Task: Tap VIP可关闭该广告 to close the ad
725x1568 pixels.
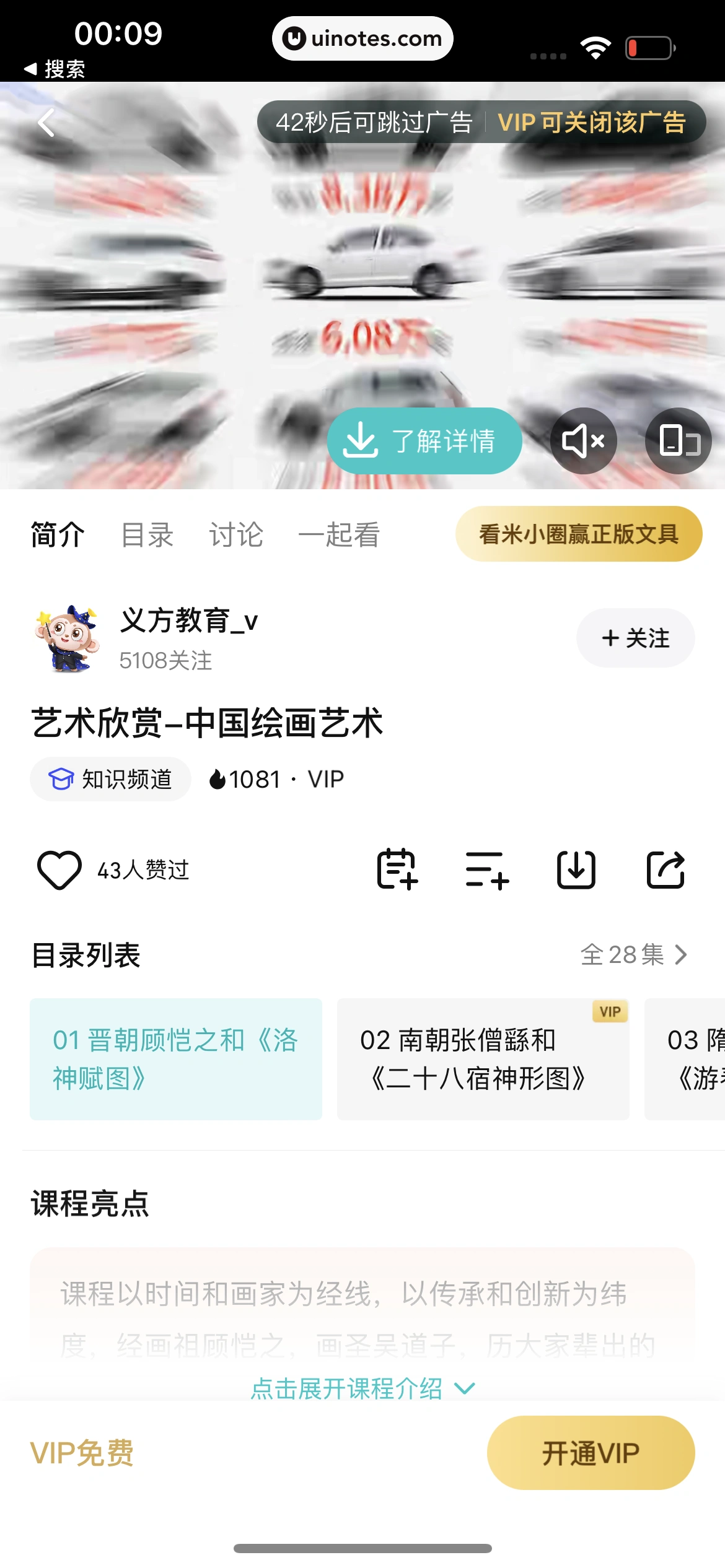Action: pyautogui.click(x=591, y=123)
